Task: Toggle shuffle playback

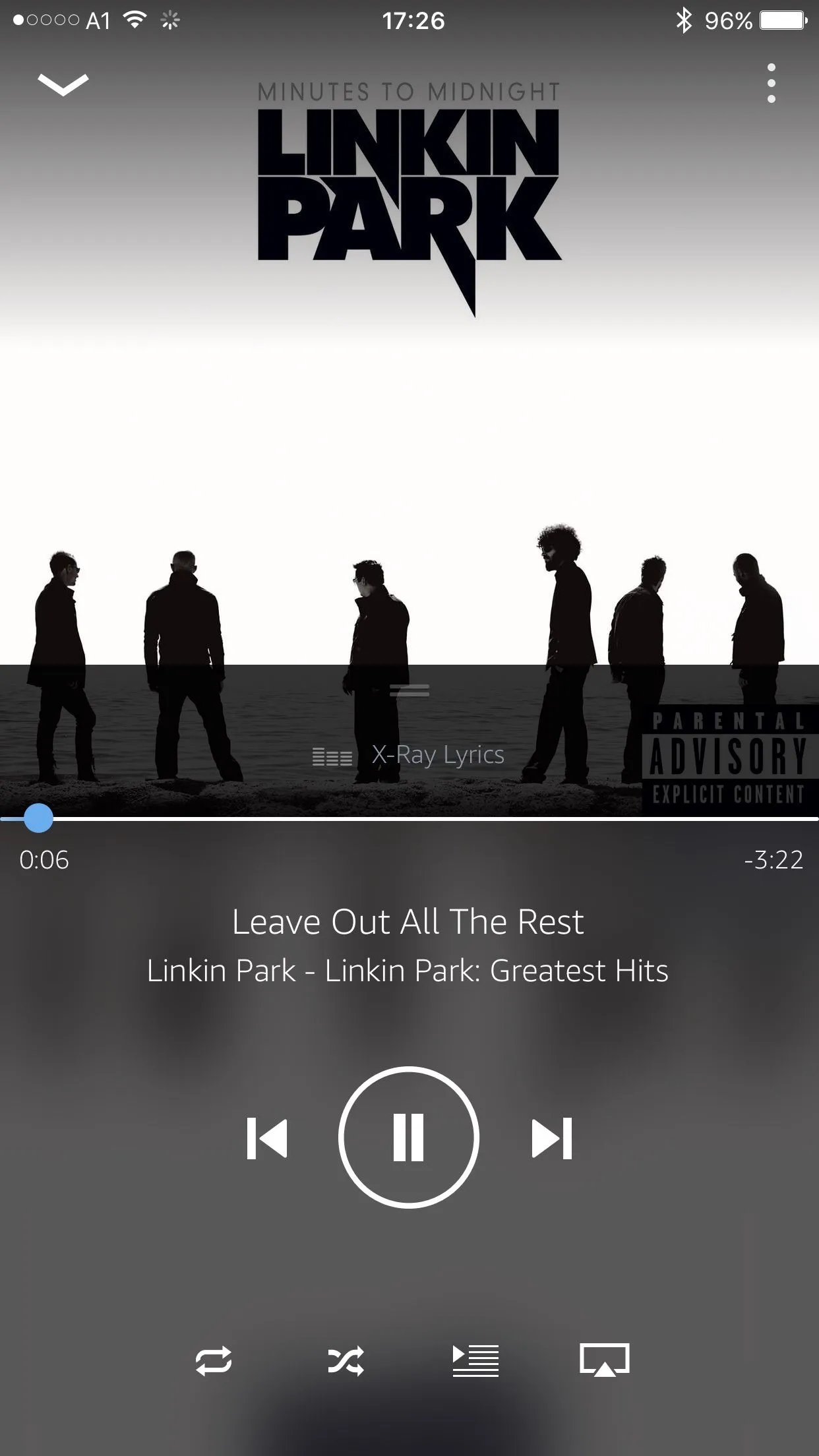Action: tap(346, 1360)
